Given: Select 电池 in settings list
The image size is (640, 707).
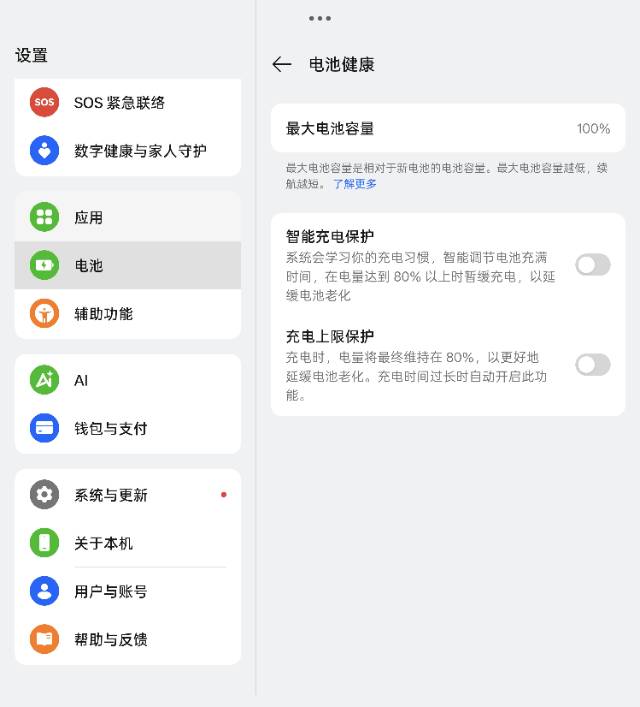Looking at the screenshot, I should click(127, 265).
